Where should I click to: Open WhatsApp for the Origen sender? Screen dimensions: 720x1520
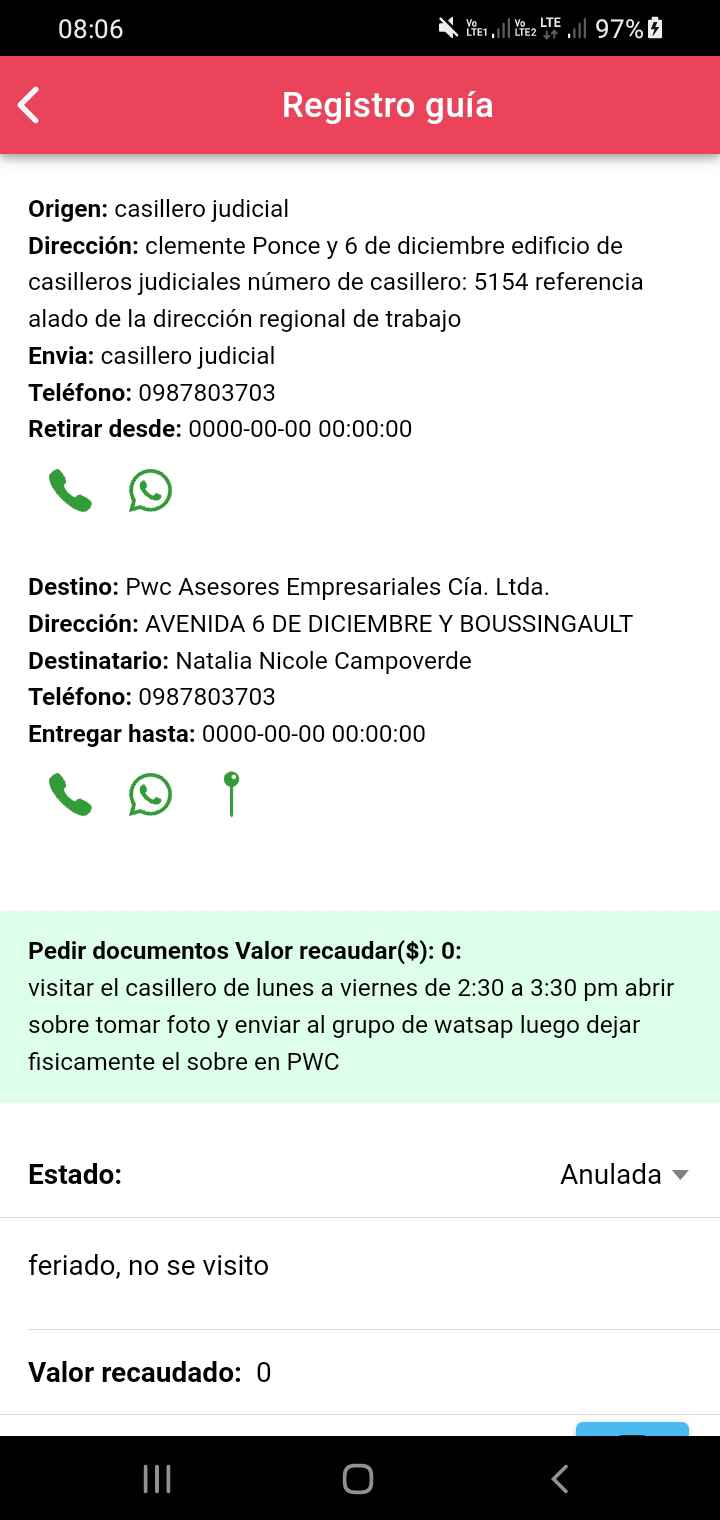pos(150,491)
